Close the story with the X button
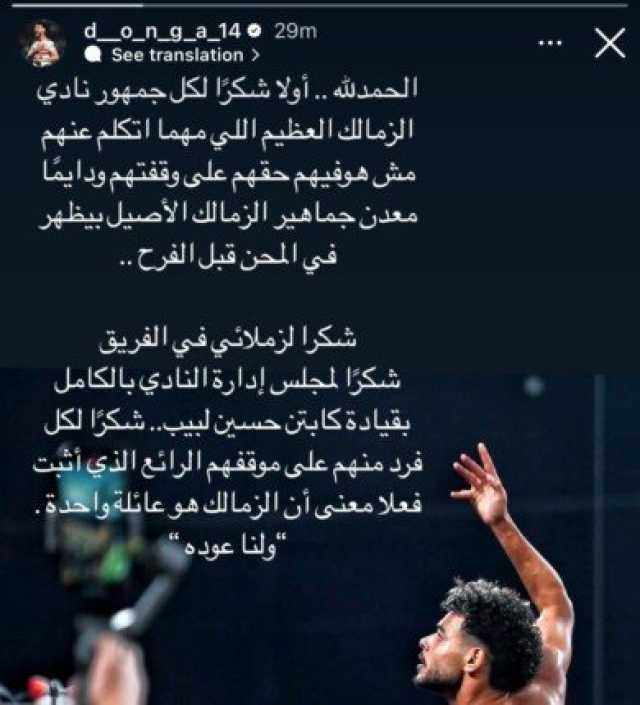Screen dimensions: 640x705 tap(609, 43)
